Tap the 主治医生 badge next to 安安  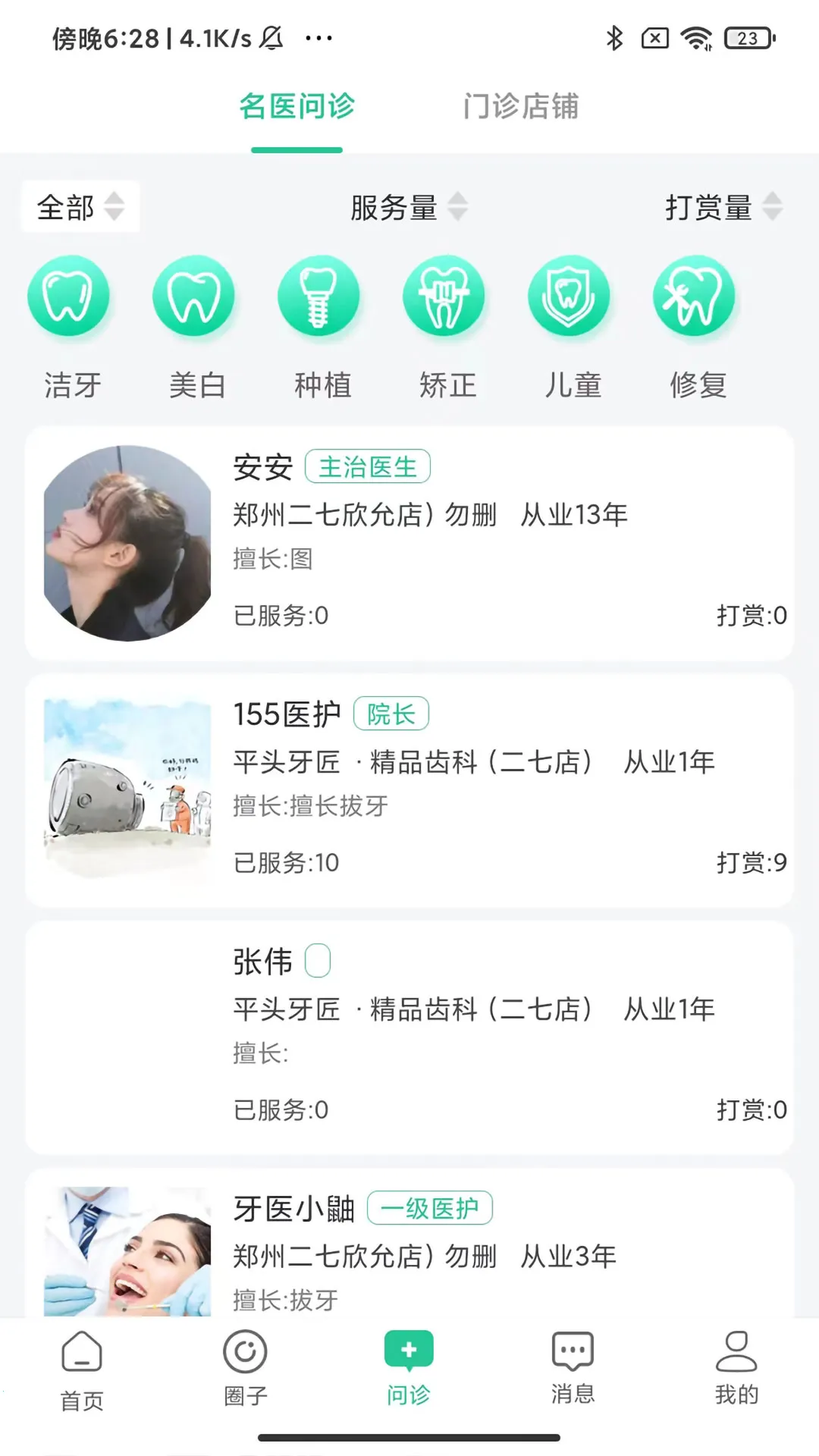pos(369,467)
